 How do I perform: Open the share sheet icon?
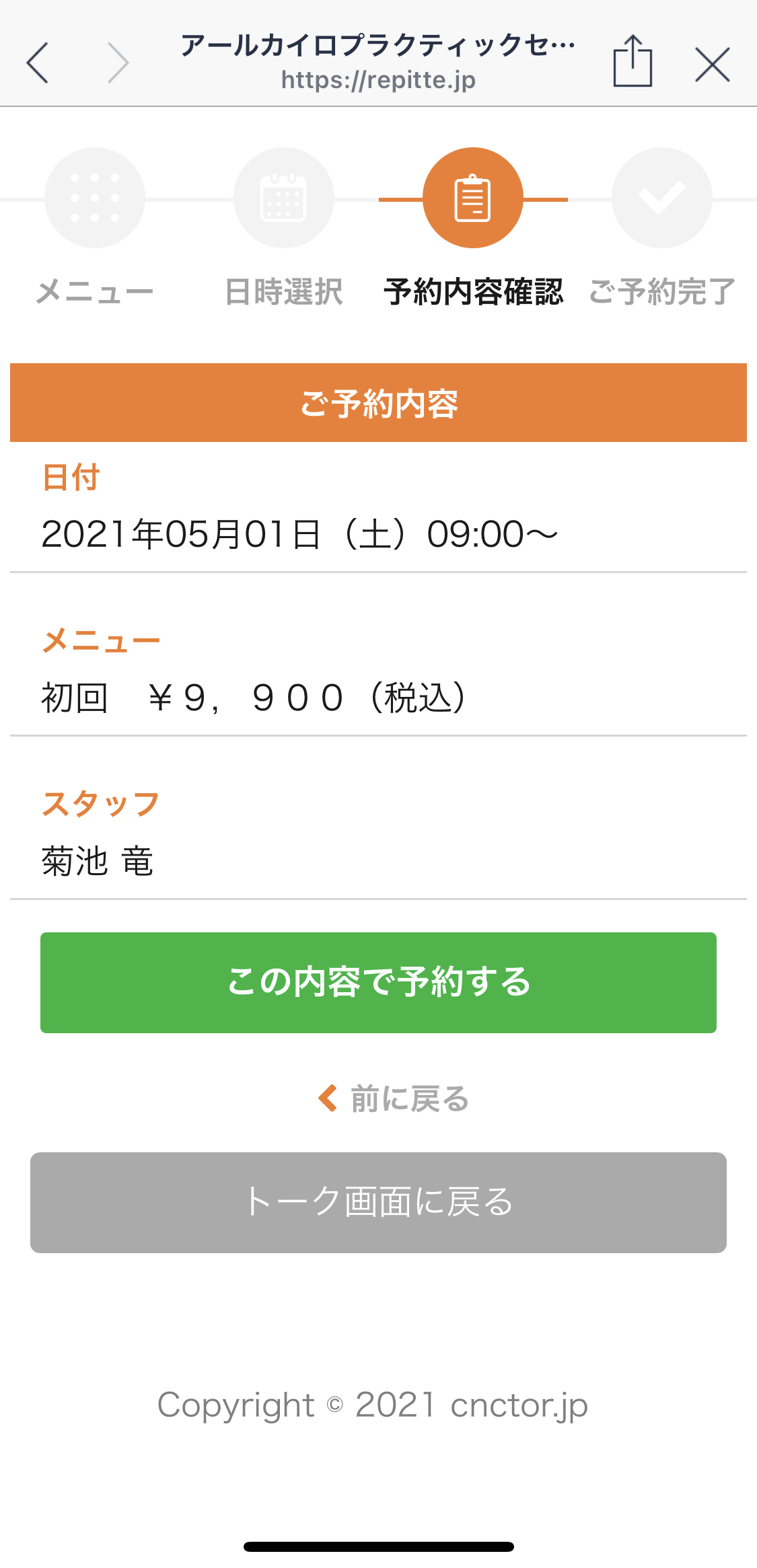[633, 61]
